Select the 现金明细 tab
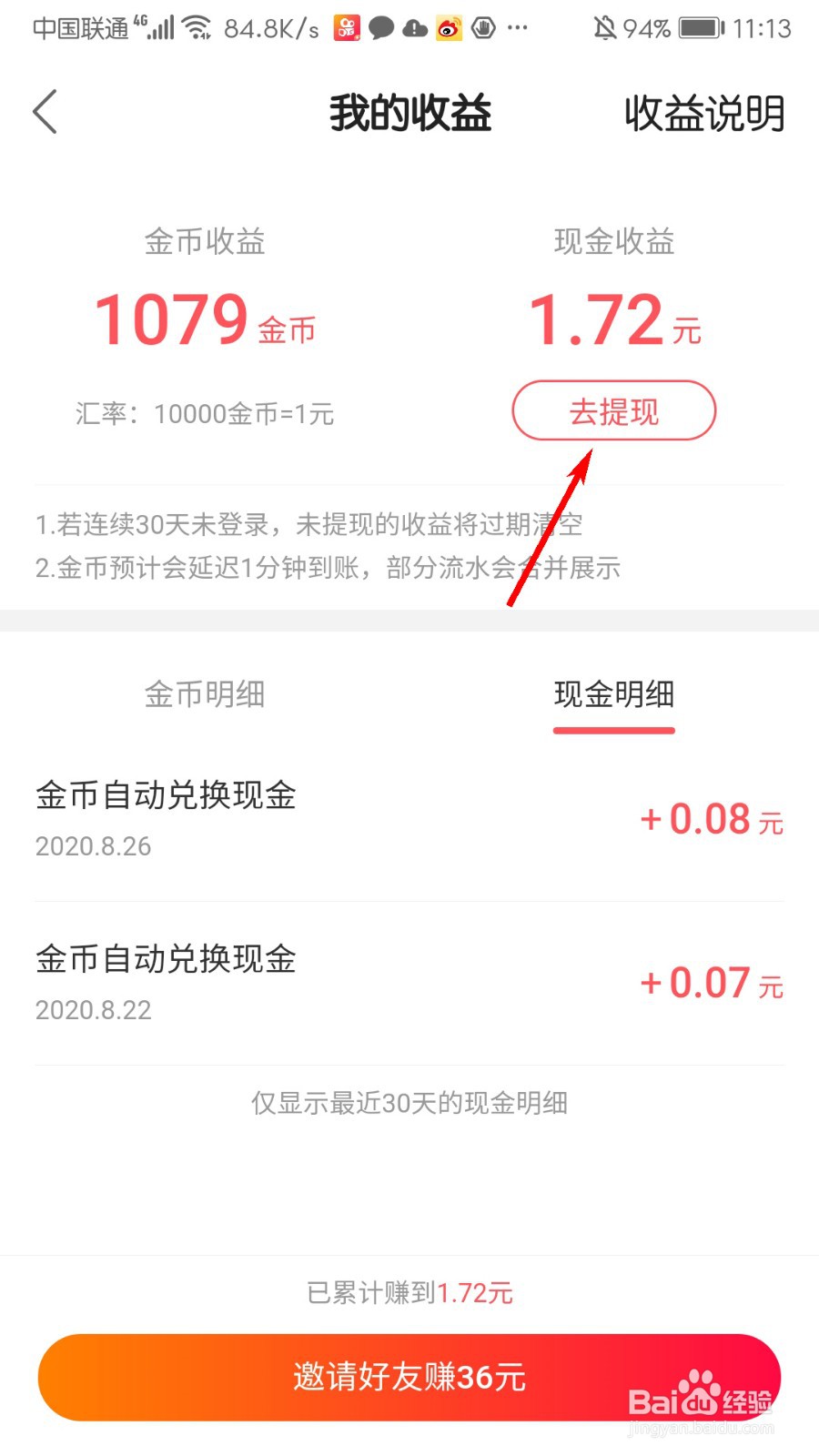Image resolution: width=819 pixels, height=1456 pixels. click(614, 694)
